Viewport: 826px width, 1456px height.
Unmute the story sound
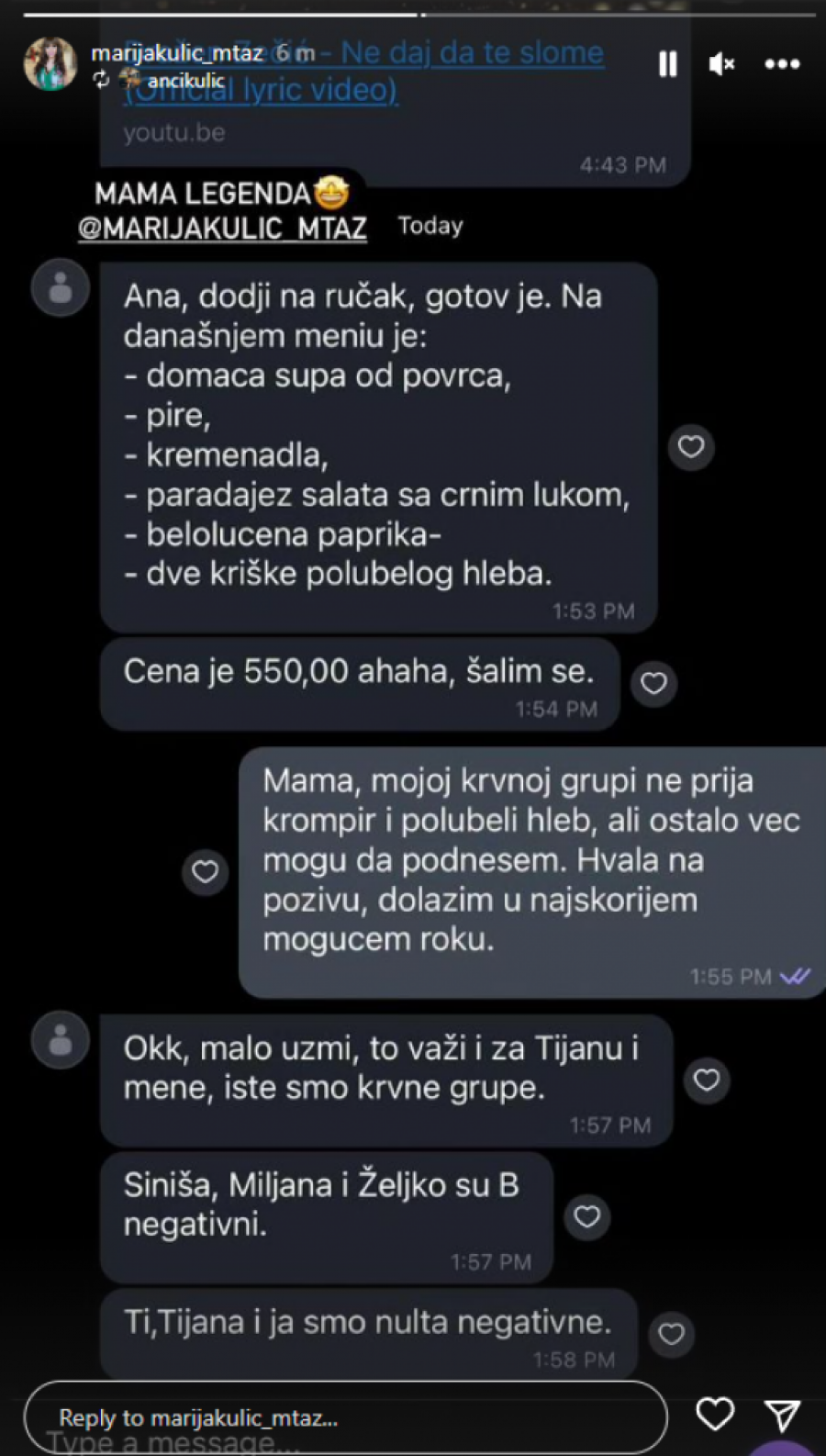(x=721, y=63)
